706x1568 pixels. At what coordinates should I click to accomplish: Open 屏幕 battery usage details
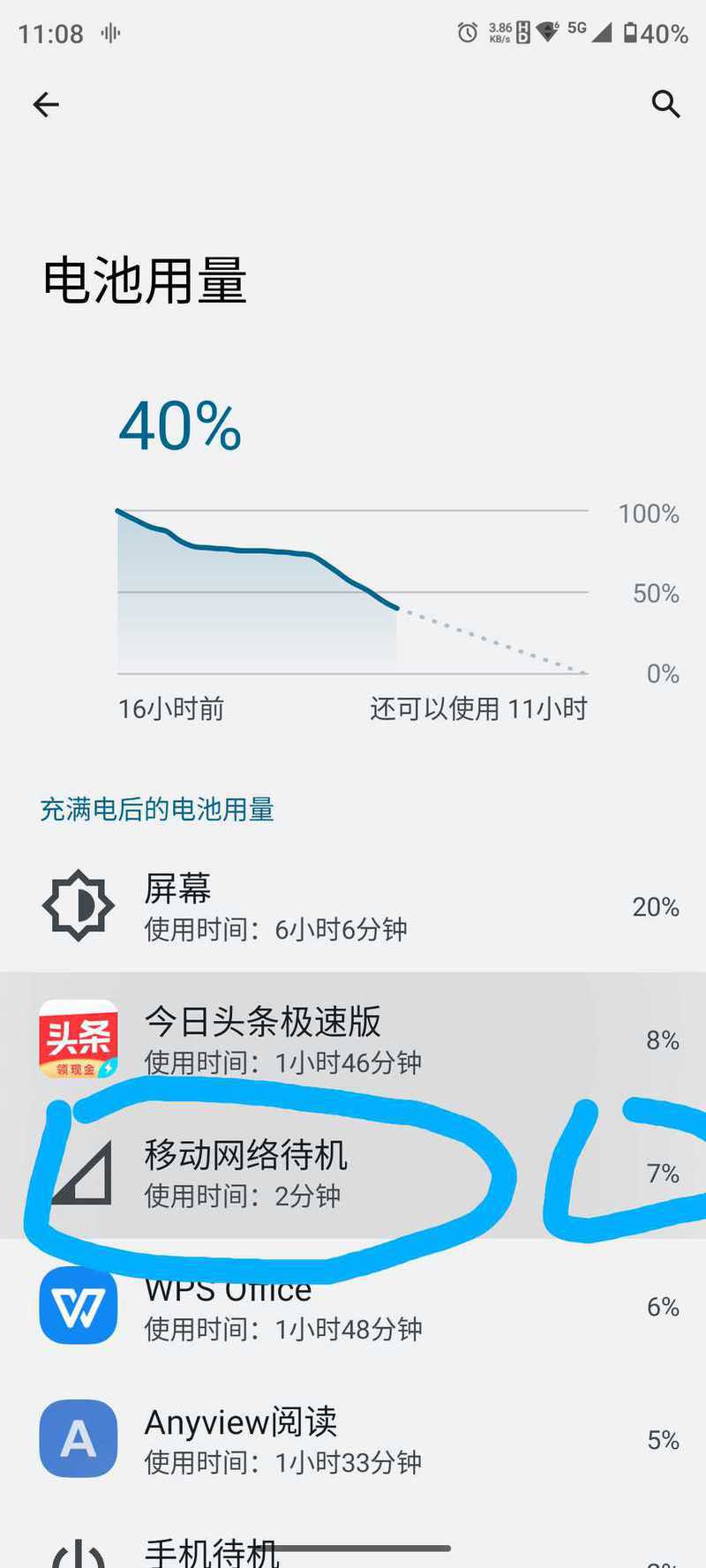point(353,906)
